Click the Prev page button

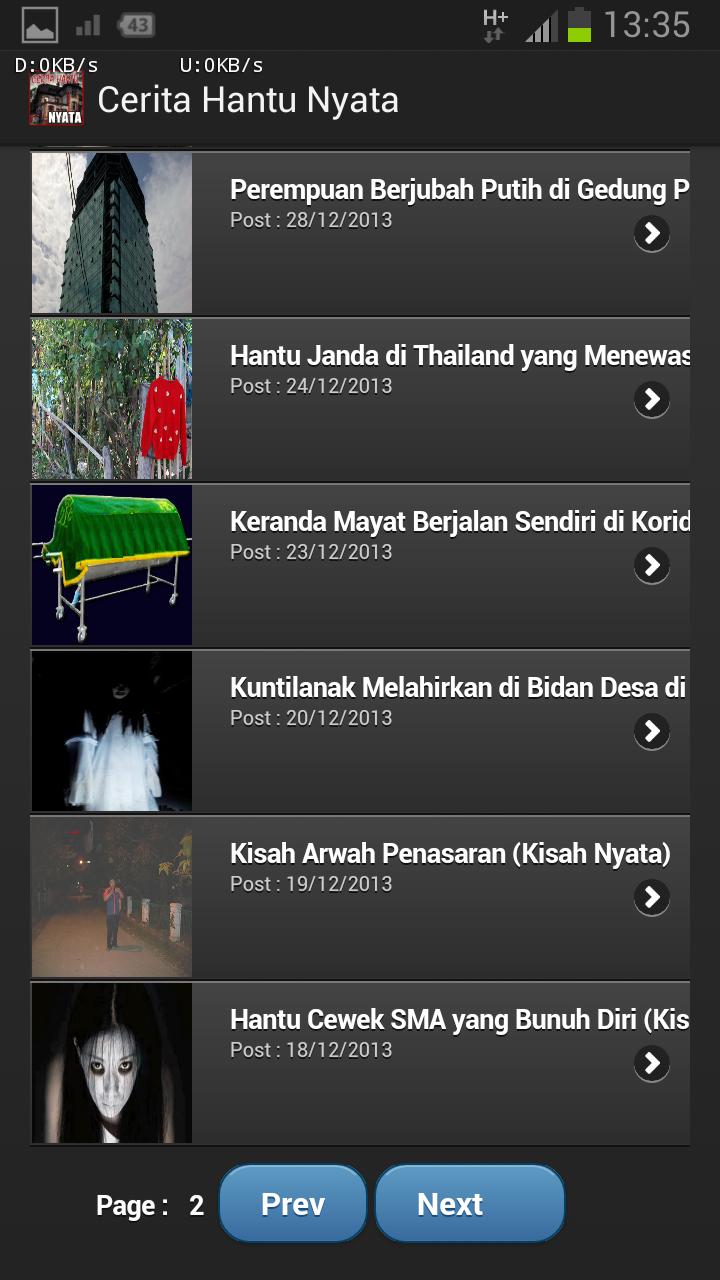click(x=292, y=1203)
